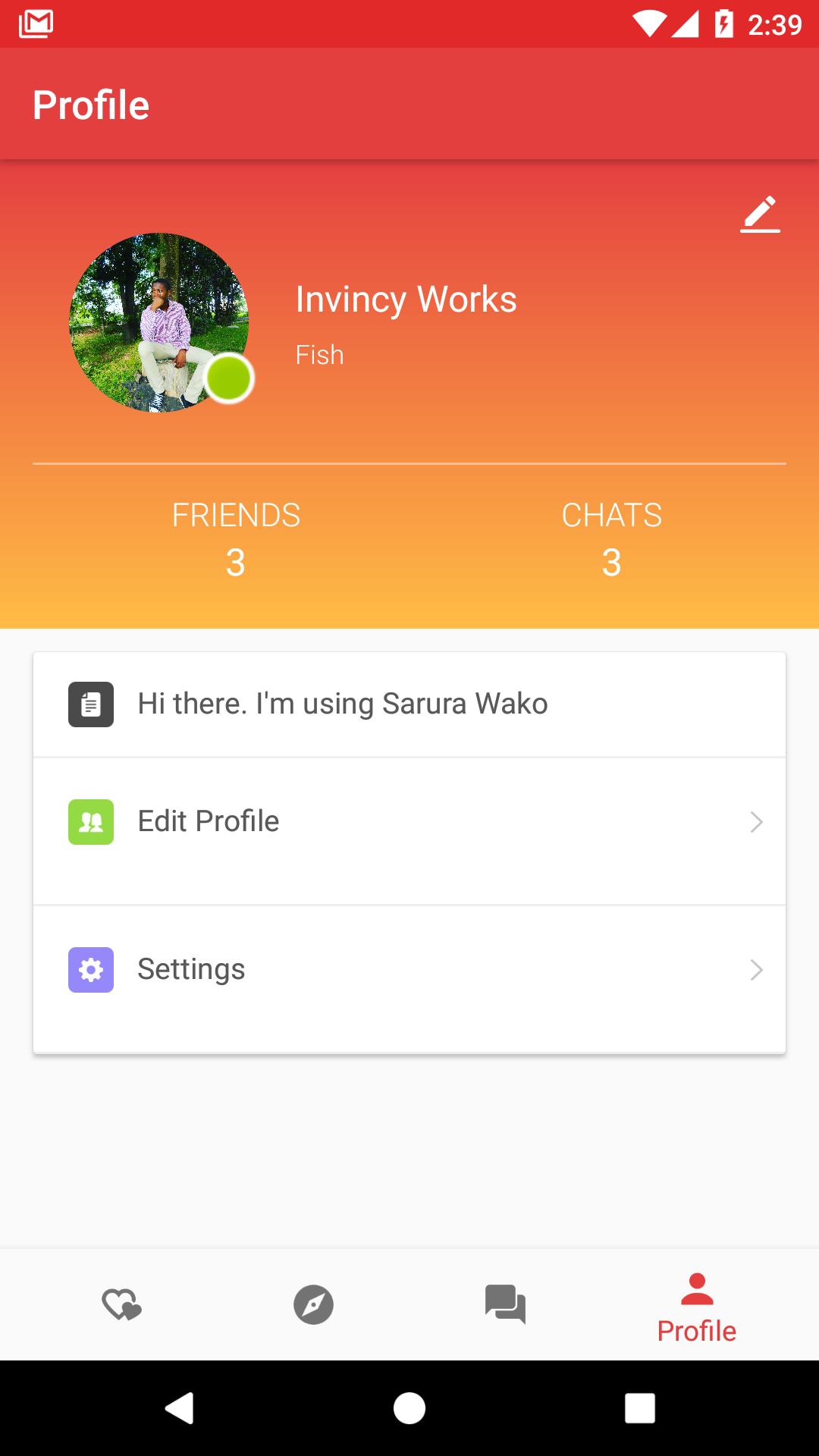Go back with the system back button
819x1456 pixels.
(180, 1408)
